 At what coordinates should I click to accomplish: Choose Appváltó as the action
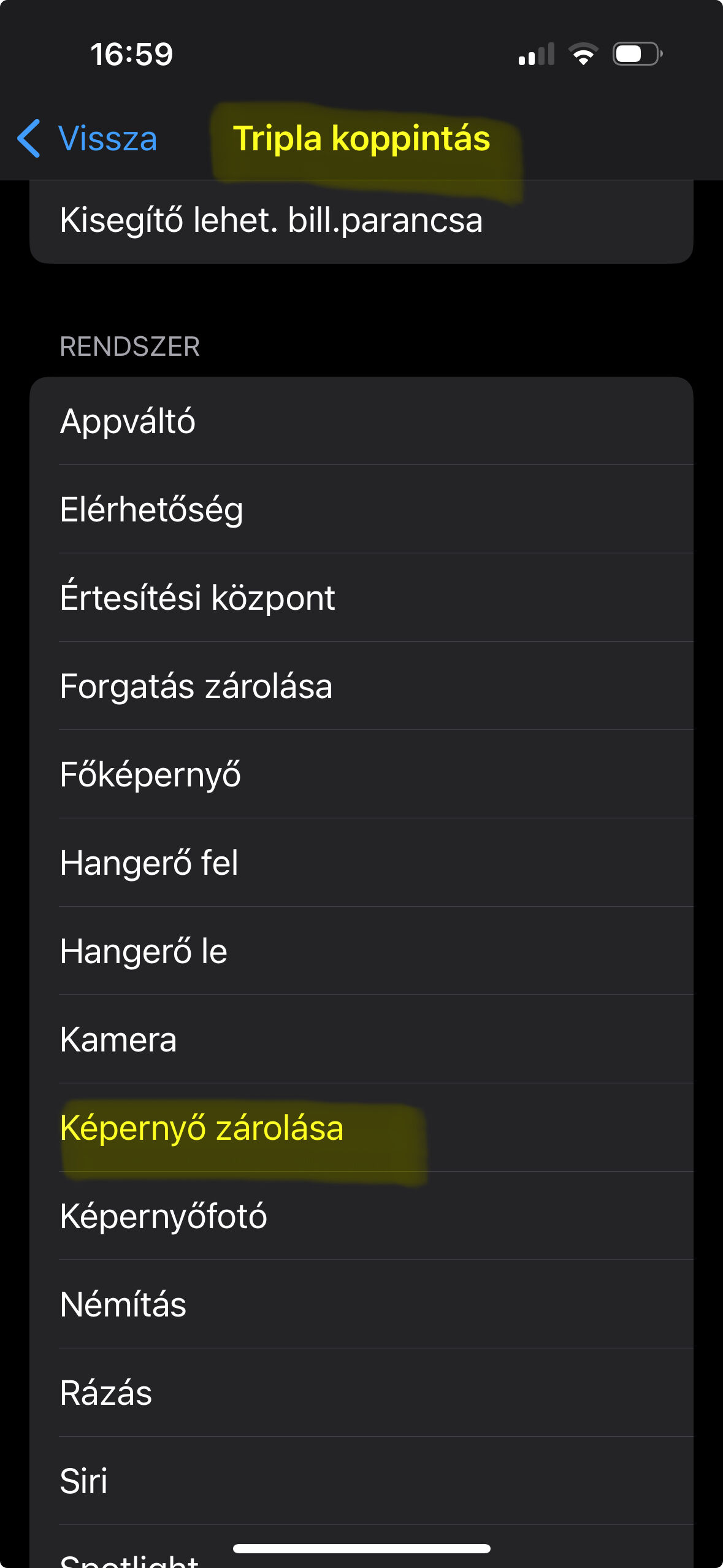[361, 421]
